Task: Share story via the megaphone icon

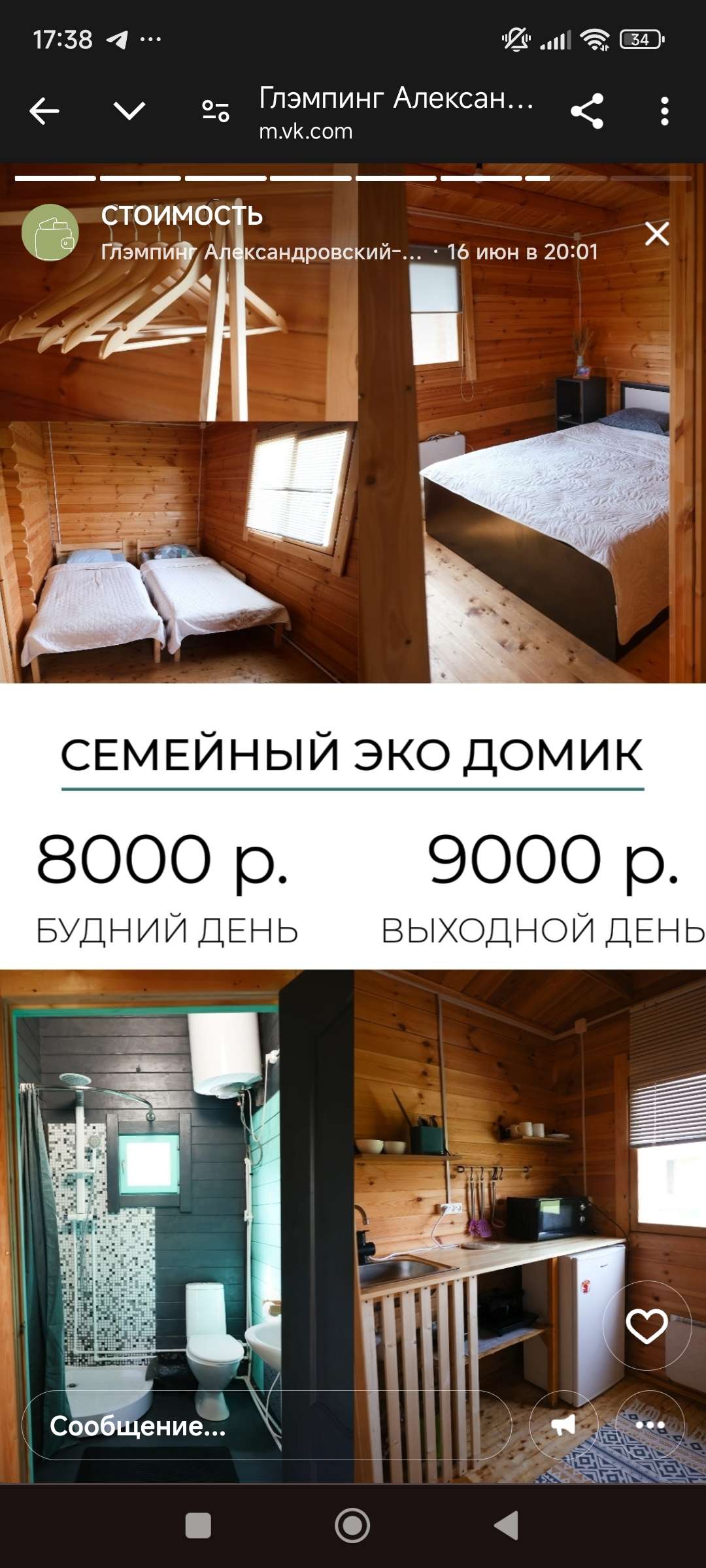Action: pos(563,1425)
